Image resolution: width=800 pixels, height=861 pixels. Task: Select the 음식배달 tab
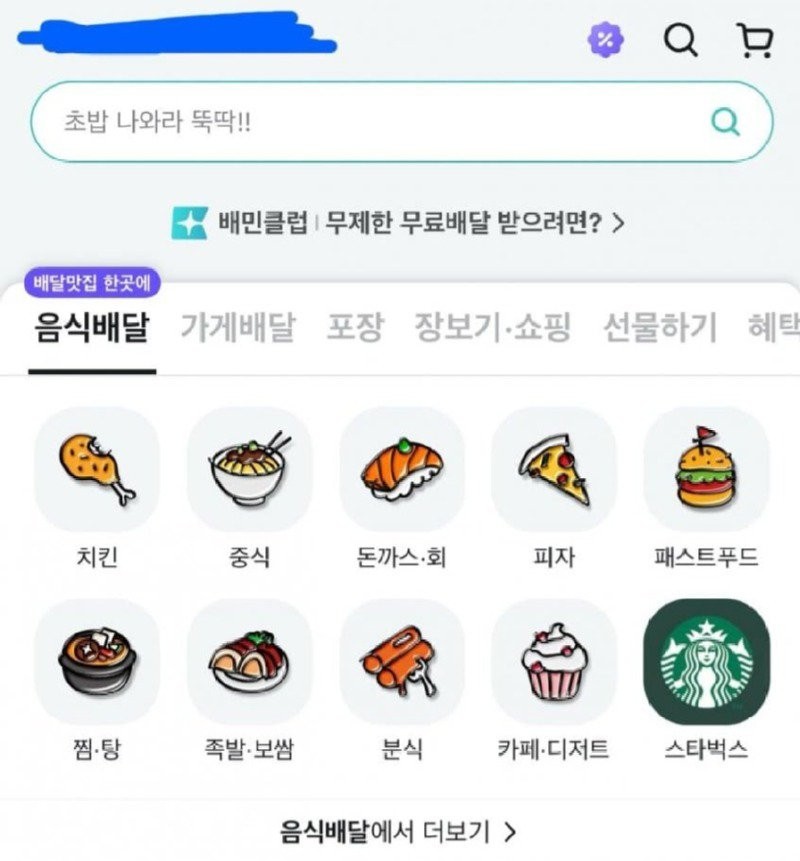point(91,327)
